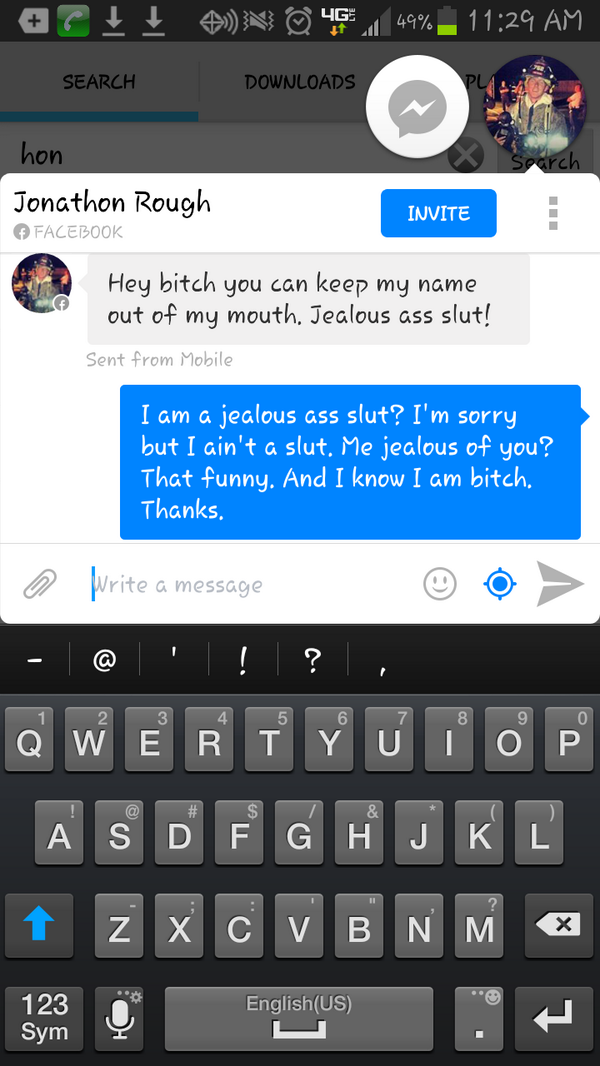Send the message with the arrow

click(x=560, y=584)
